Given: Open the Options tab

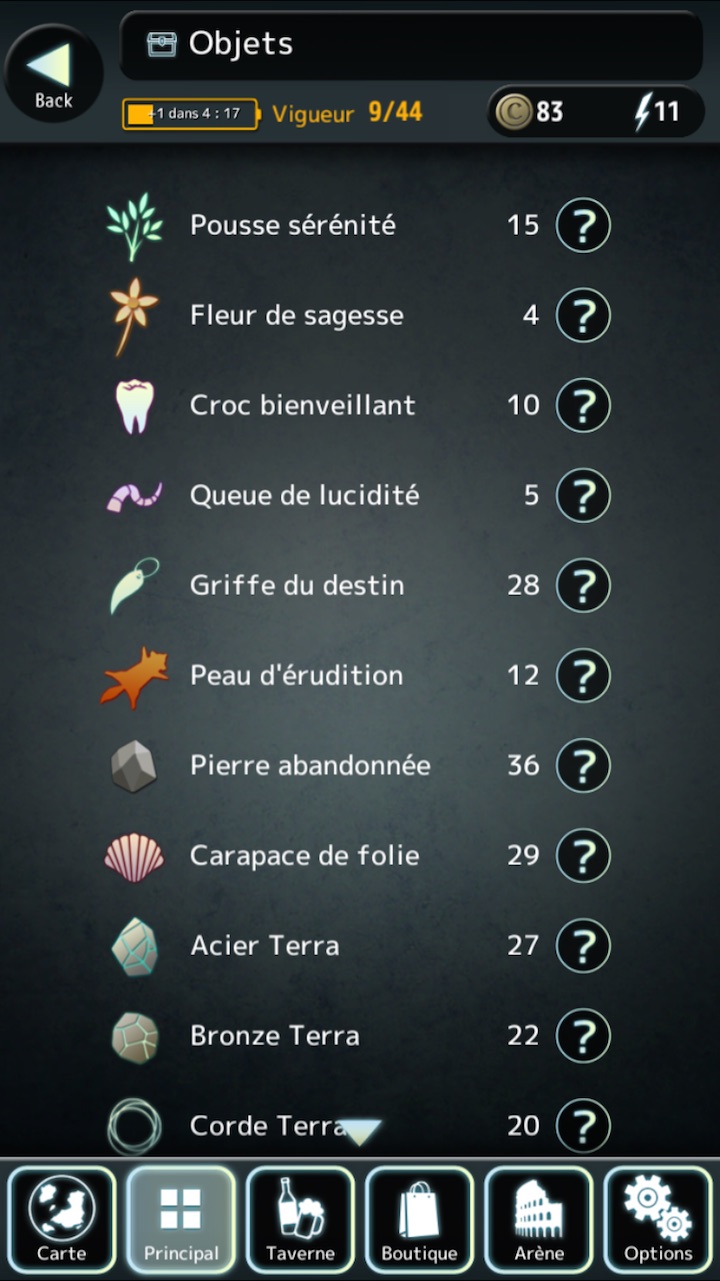Looking at the screenshot, I should pyautogui.click(x=657, y=1220).
